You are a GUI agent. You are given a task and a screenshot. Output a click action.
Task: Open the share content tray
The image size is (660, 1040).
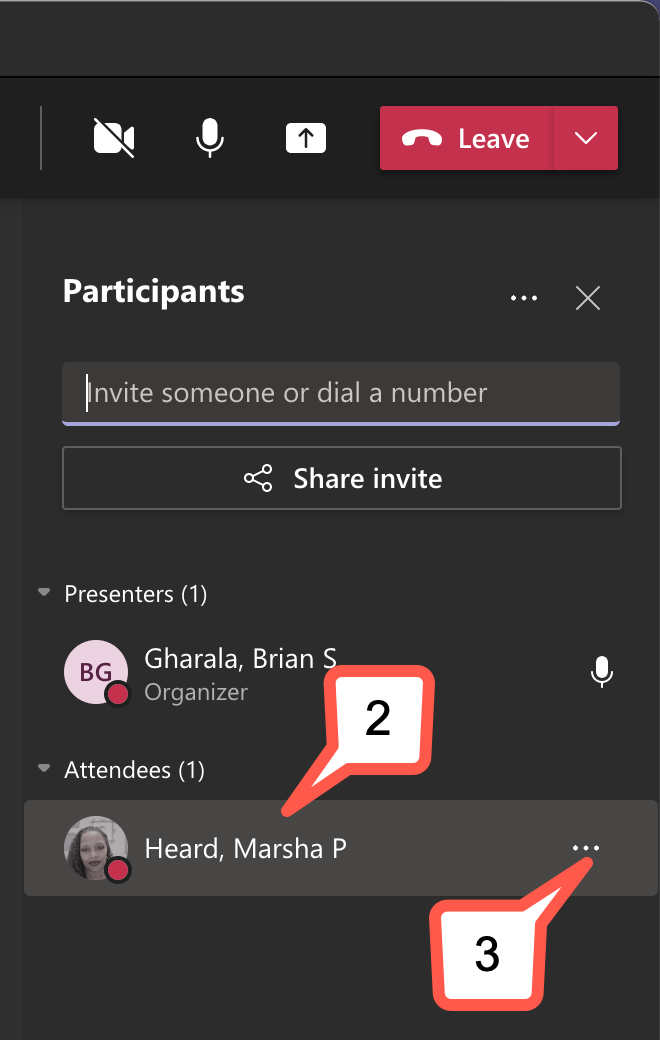click(306, 137)
